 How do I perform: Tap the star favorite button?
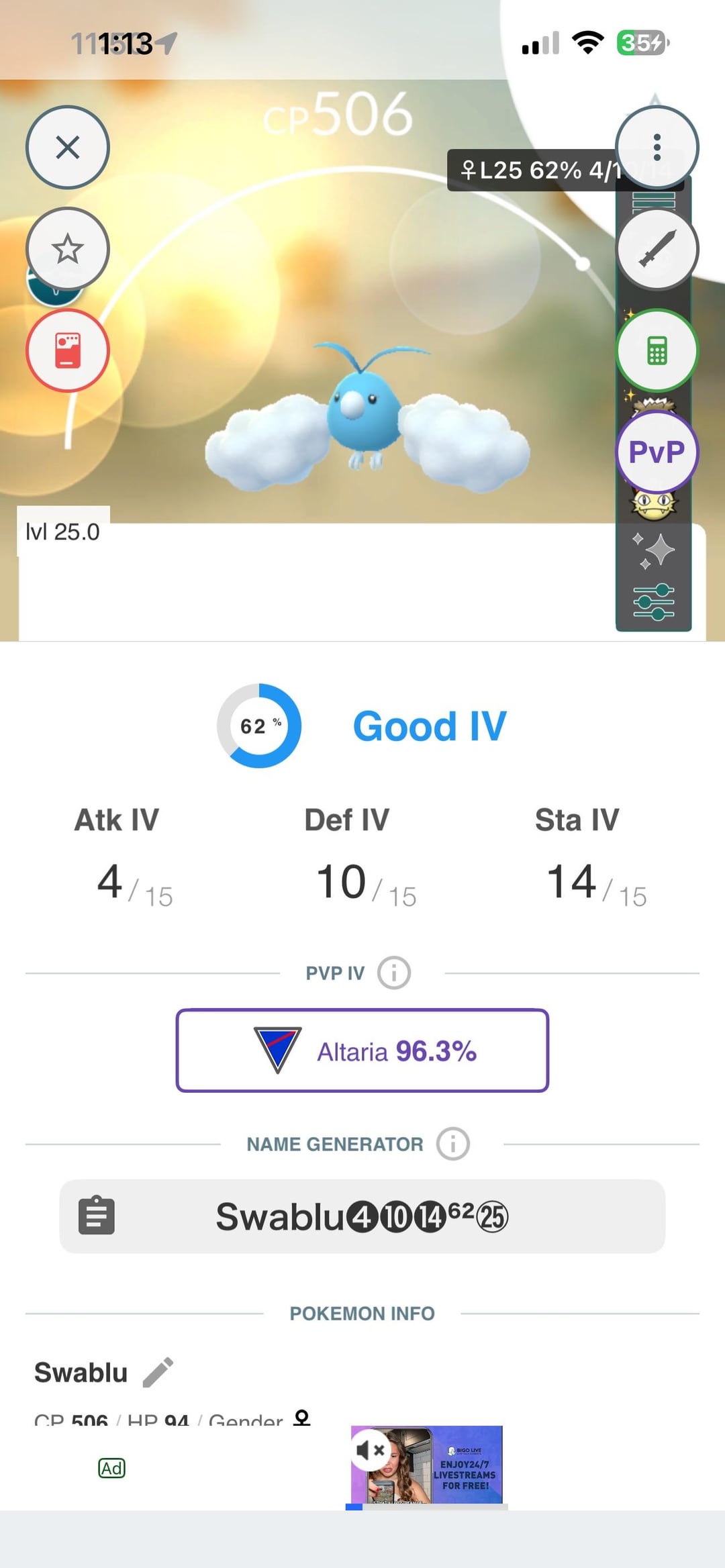tap(68, 249)
